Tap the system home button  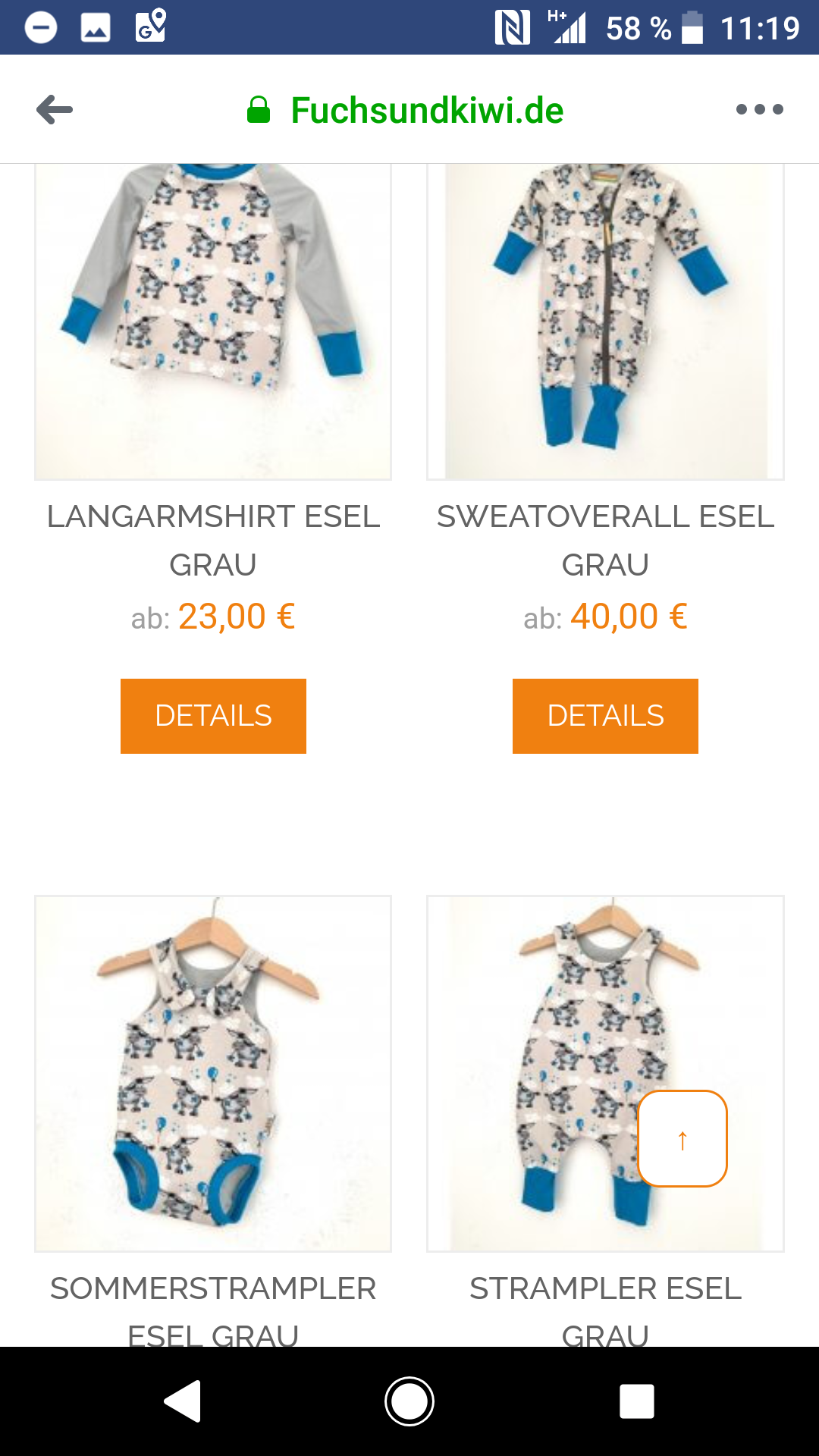[x=409, y=1401]
